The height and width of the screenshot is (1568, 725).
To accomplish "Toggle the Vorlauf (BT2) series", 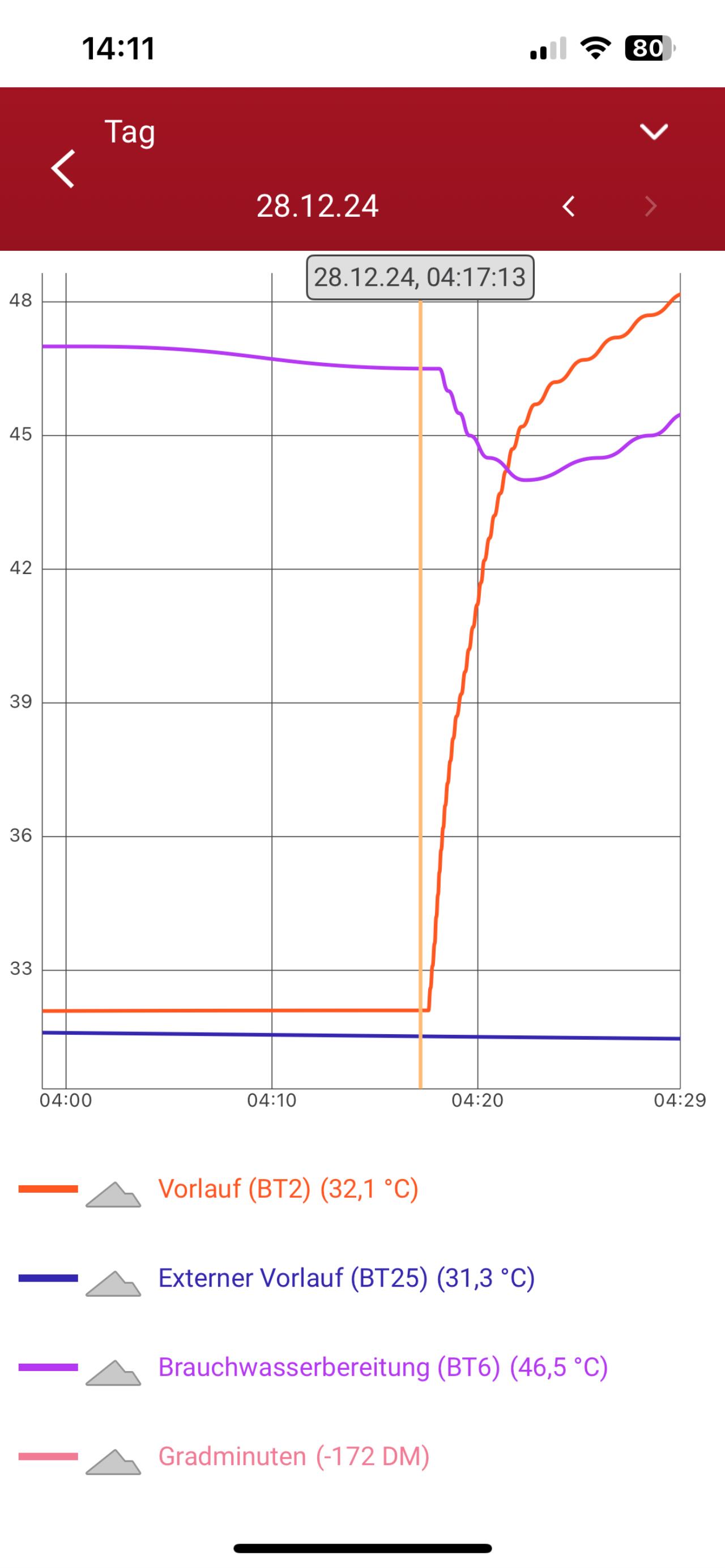I will 219,1189.
